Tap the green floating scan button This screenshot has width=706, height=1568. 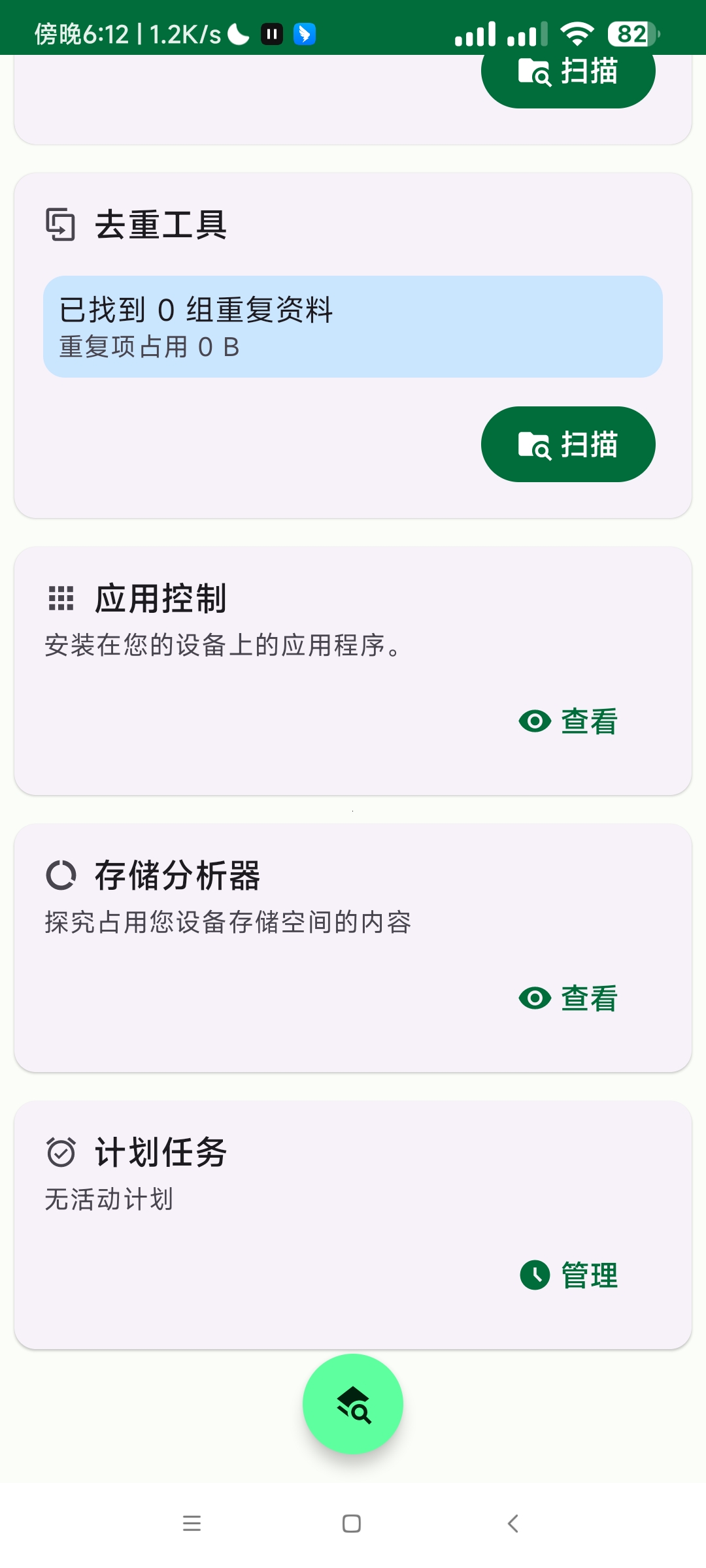pyautogui.click(x=353, y=1404)
